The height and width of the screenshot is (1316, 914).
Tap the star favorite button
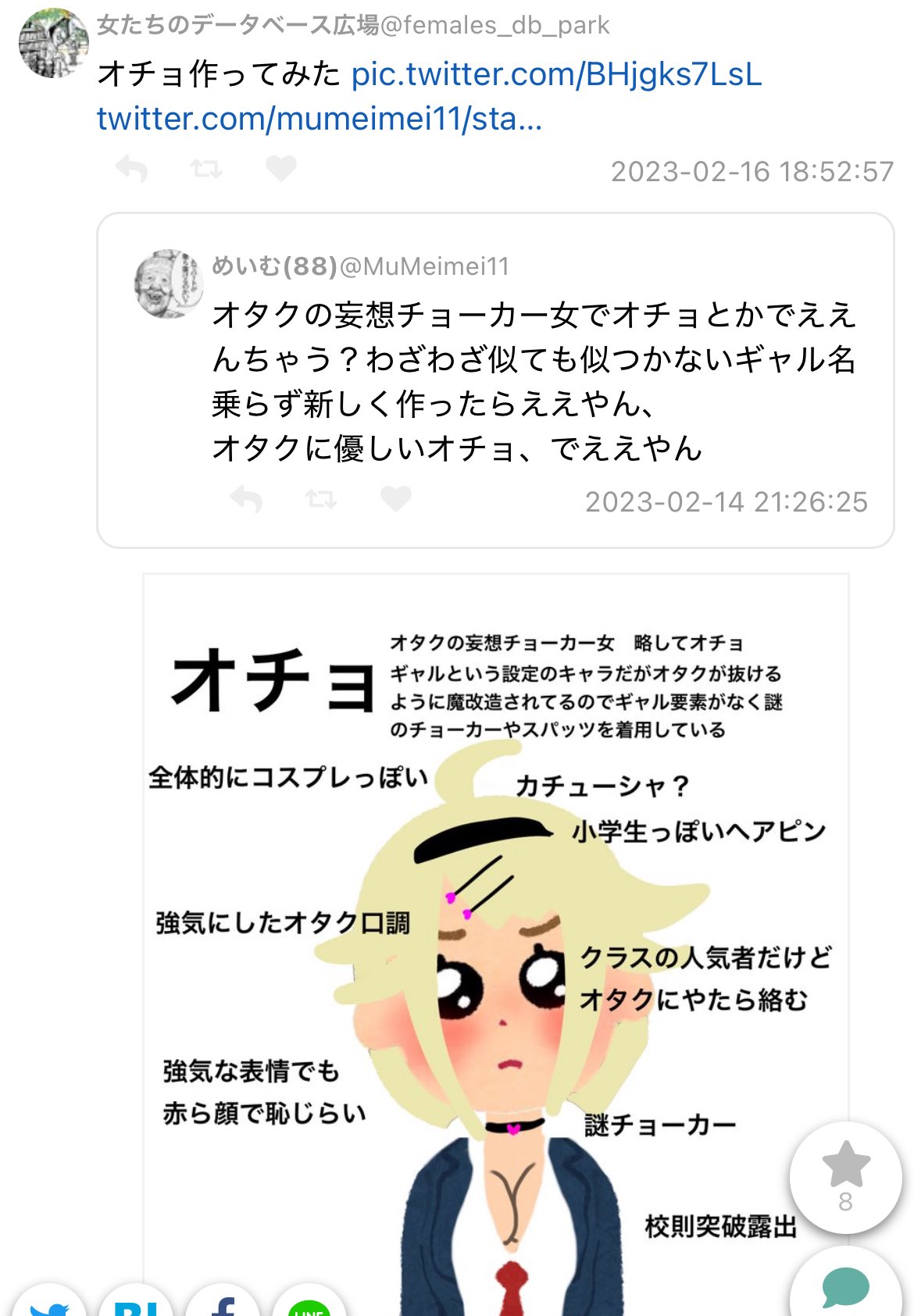[845, 1177]
